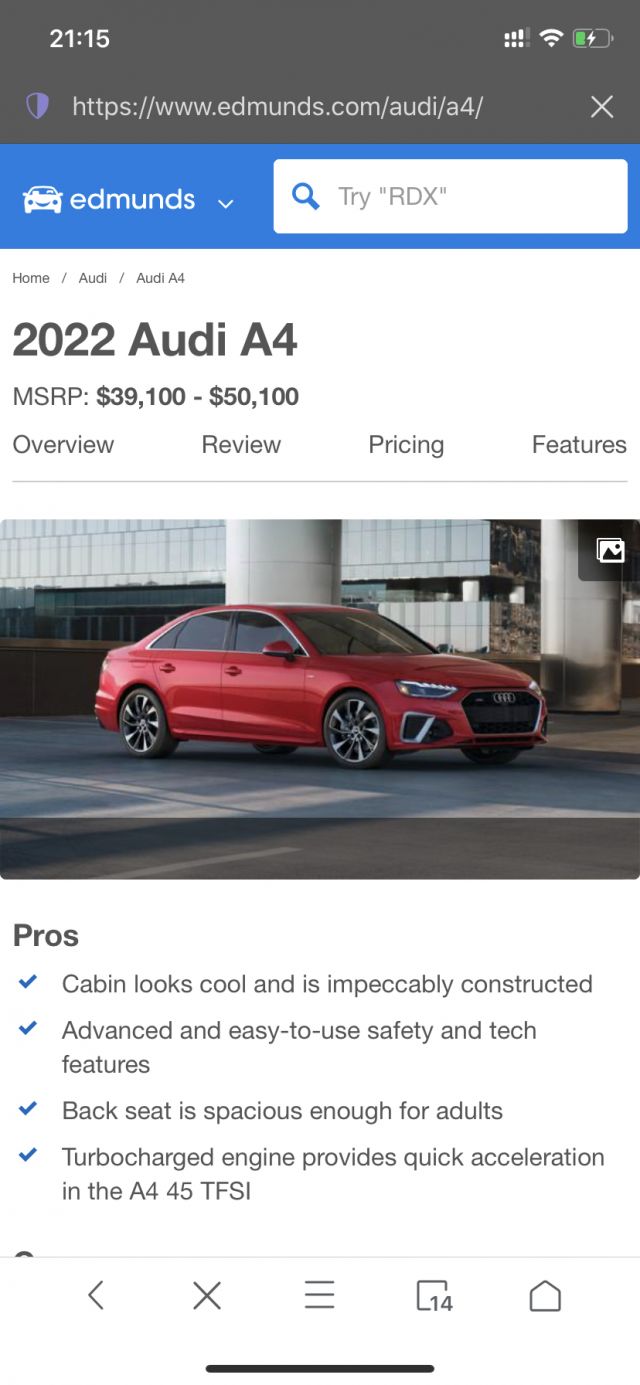640x1385 pixels.
Task: Go to the Audi breadcrumb link
Action: click(x=93, y=278)
